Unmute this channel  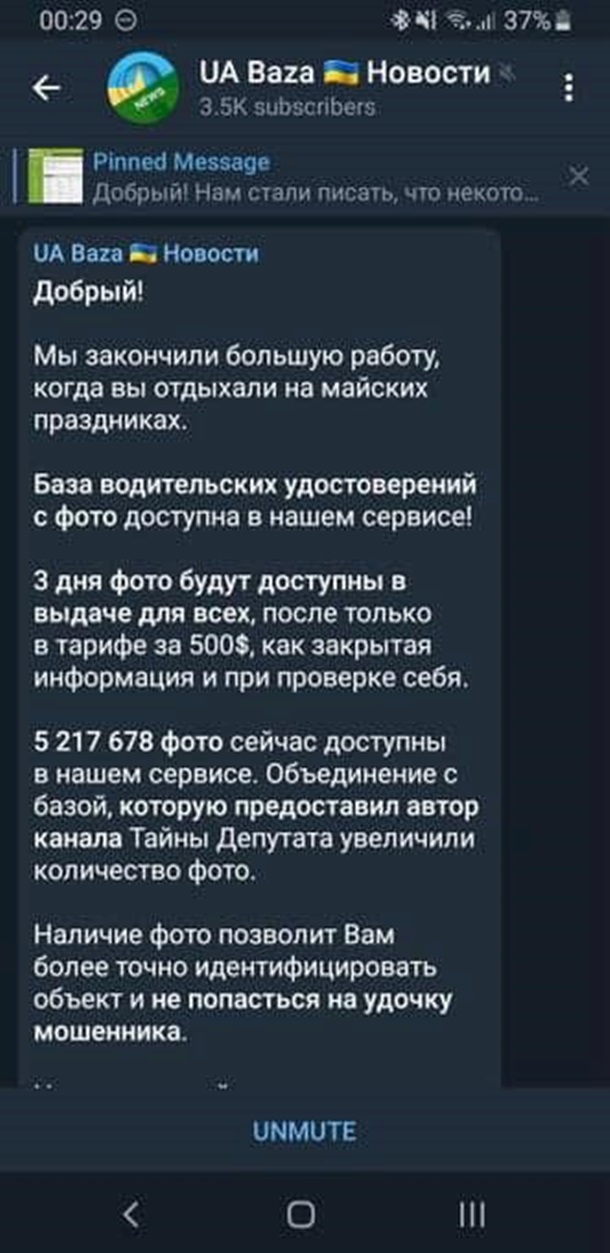(304, 1131)
